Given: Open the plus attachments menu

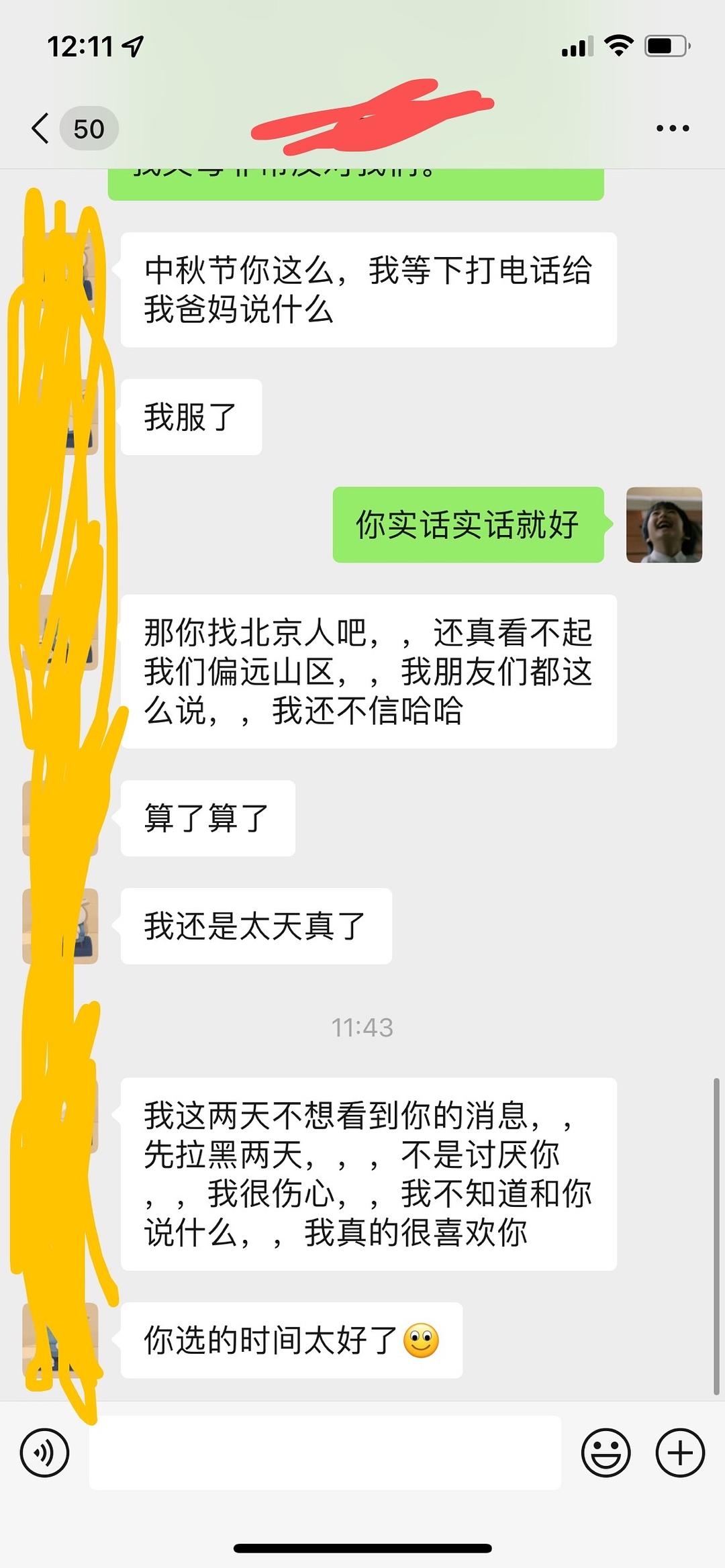Looking at the screenshot, I should (680, 1453).
